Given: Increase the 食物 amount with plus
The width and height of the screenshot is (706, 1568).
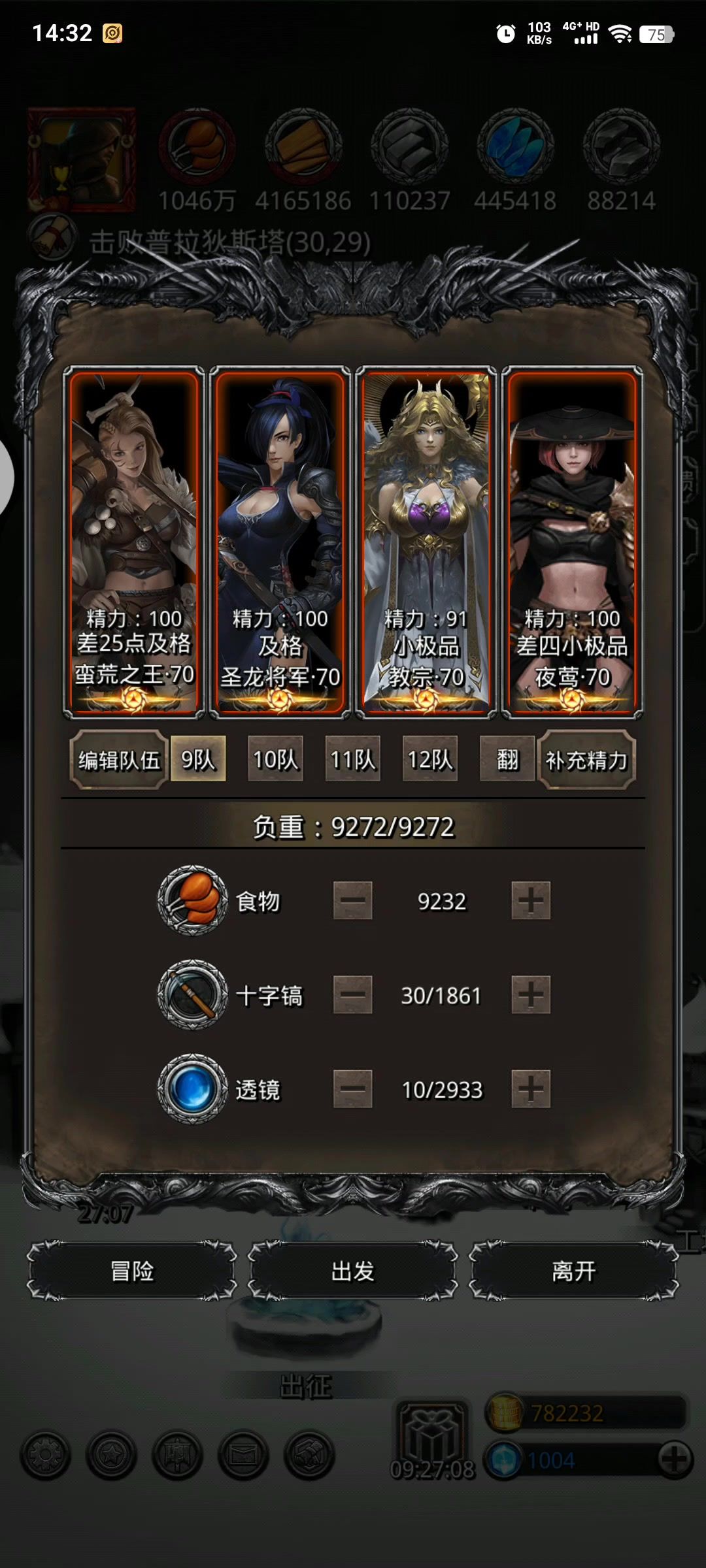Looking at the screenshot, I should 530,901.
